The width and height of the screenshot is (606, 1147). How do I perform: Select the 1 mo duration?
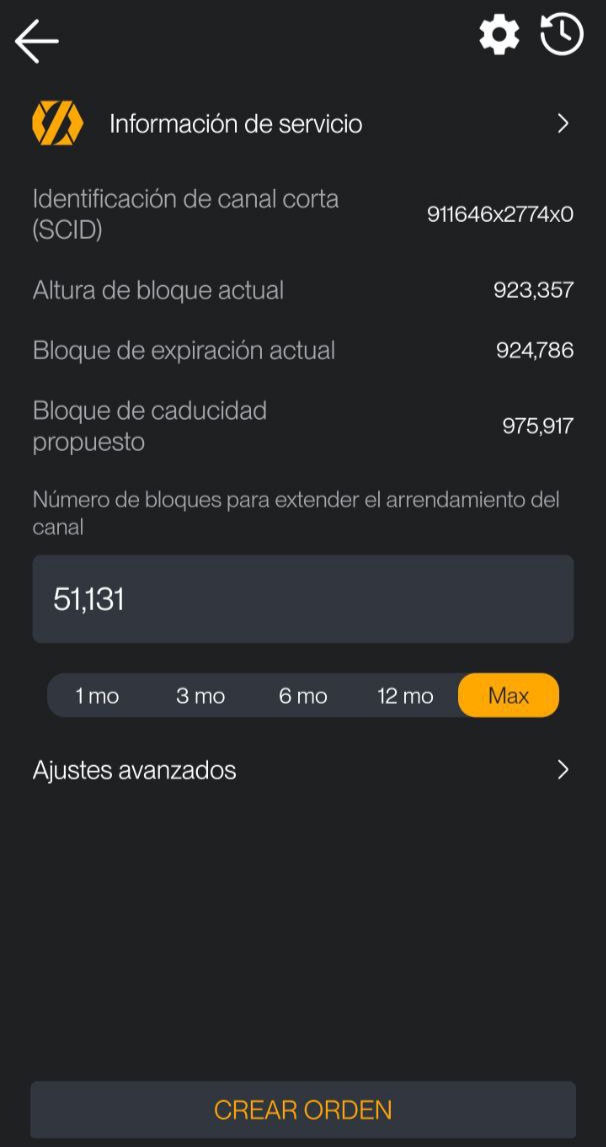click(x=97, y=696)
